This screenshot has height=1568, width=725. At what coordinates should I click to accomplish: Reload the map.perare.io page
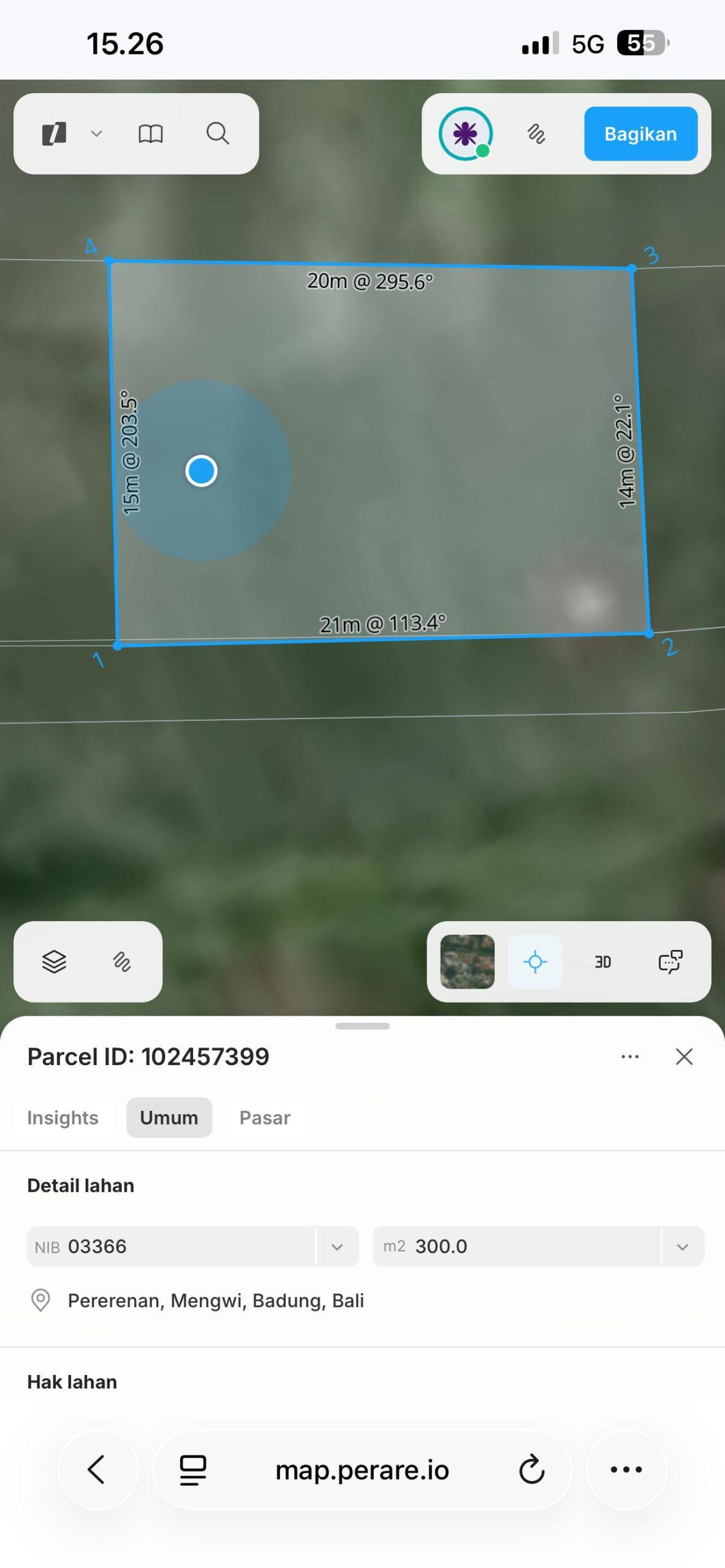531,1469
